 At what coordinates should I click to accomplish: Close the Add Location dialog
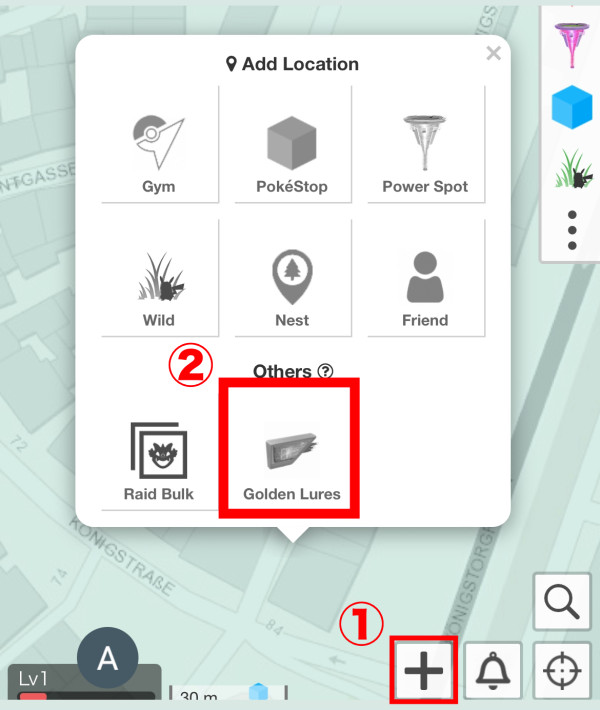[493, 54]
